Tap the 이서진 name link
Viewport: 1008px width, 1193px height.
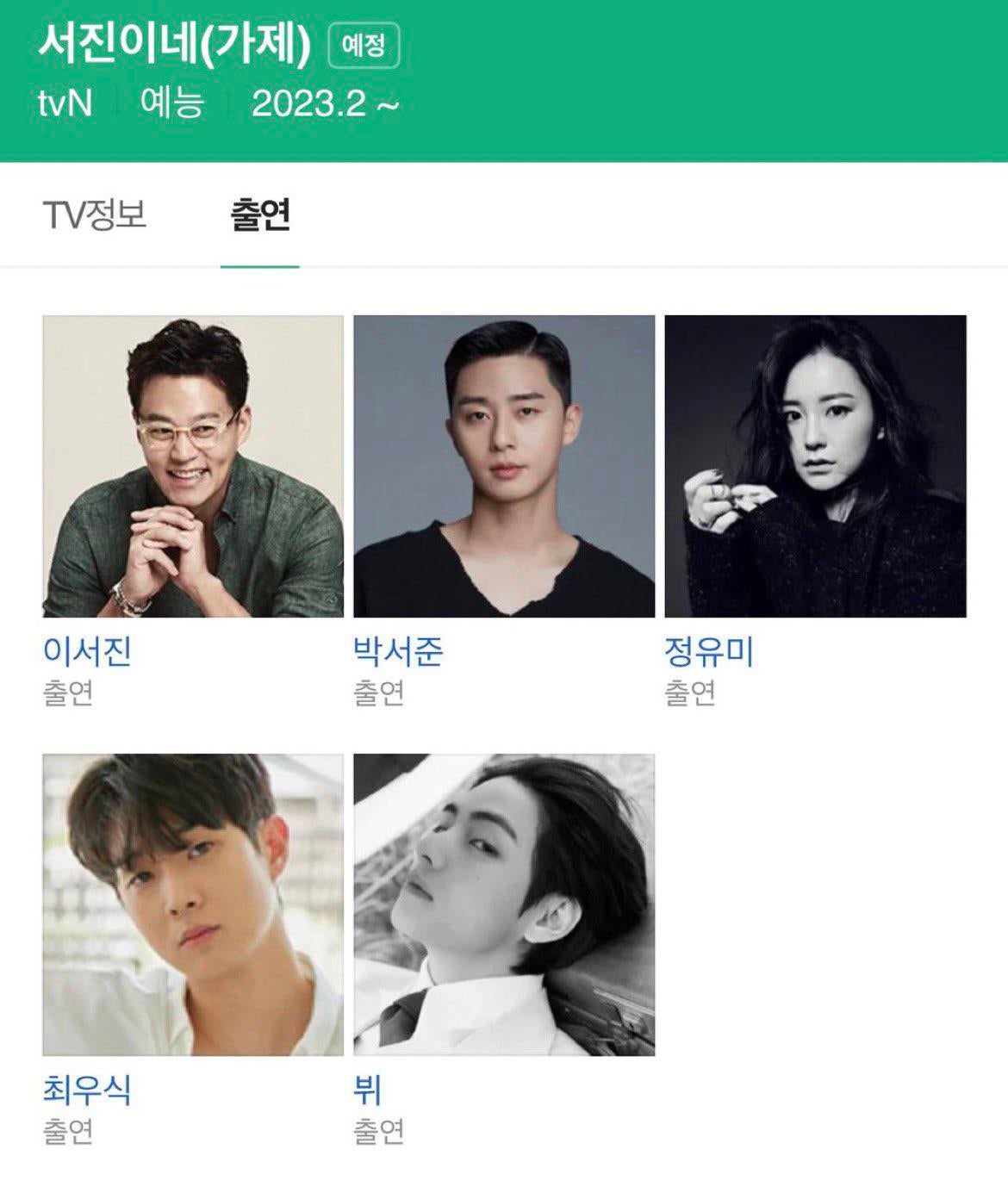pyautogui.click(x=87, y=651)
